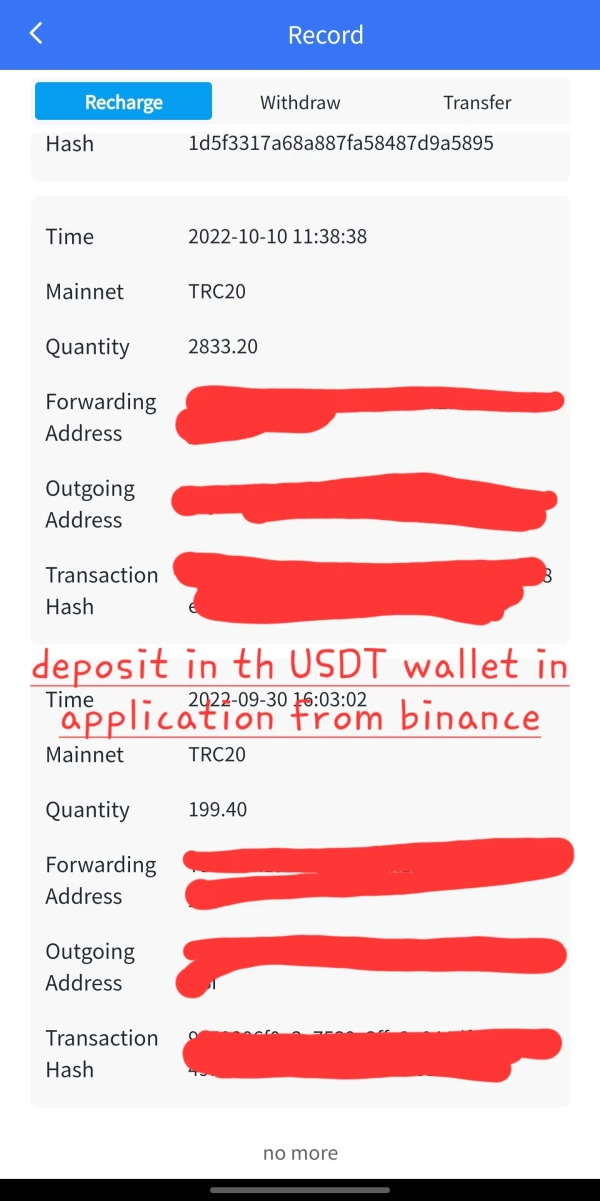The width and height of the screenshot is (600, 1201).
Task: Go back from the Record screen
Action: click(36, 34)
